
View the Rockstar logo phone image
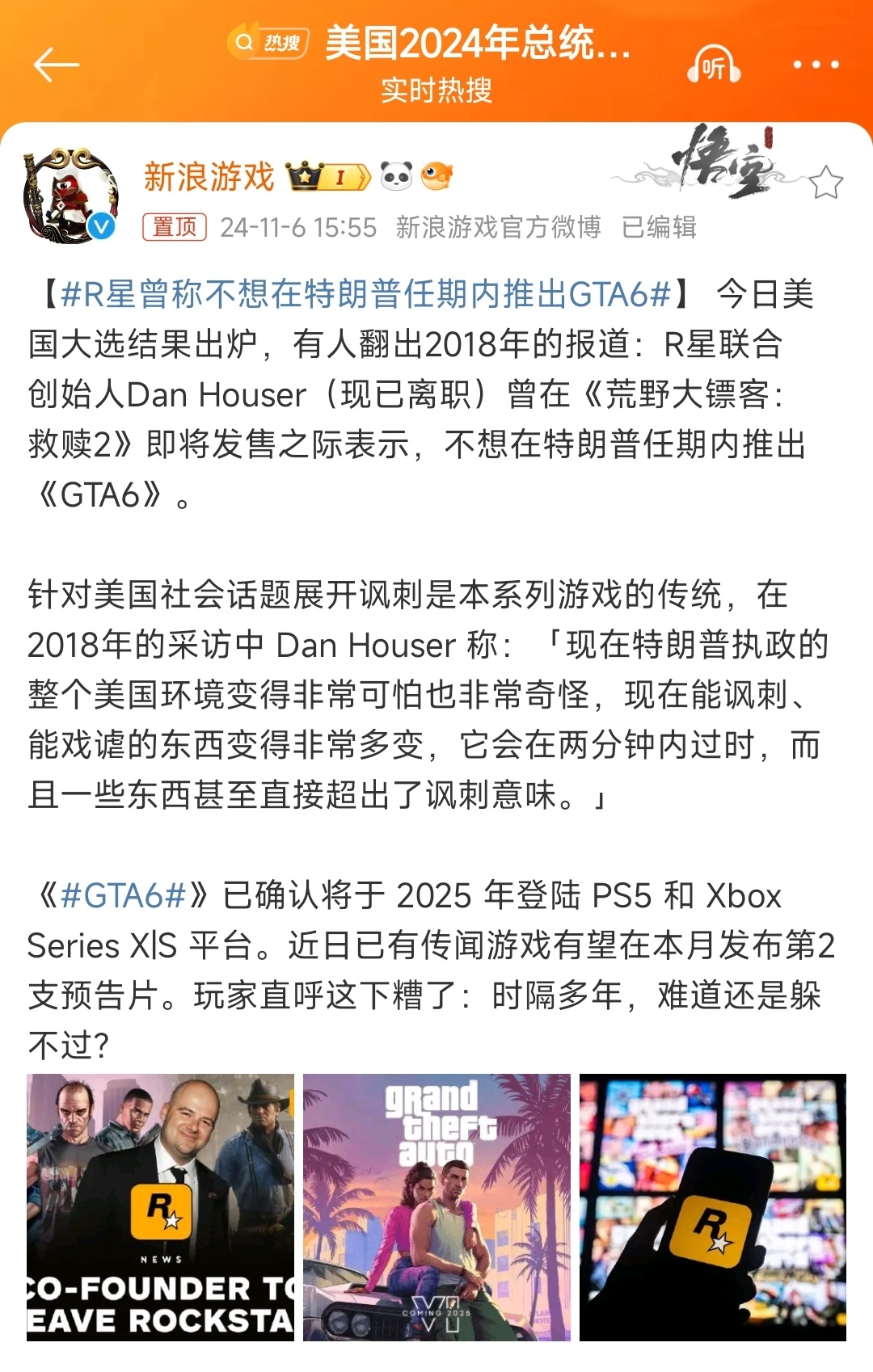click(713, 1207)
